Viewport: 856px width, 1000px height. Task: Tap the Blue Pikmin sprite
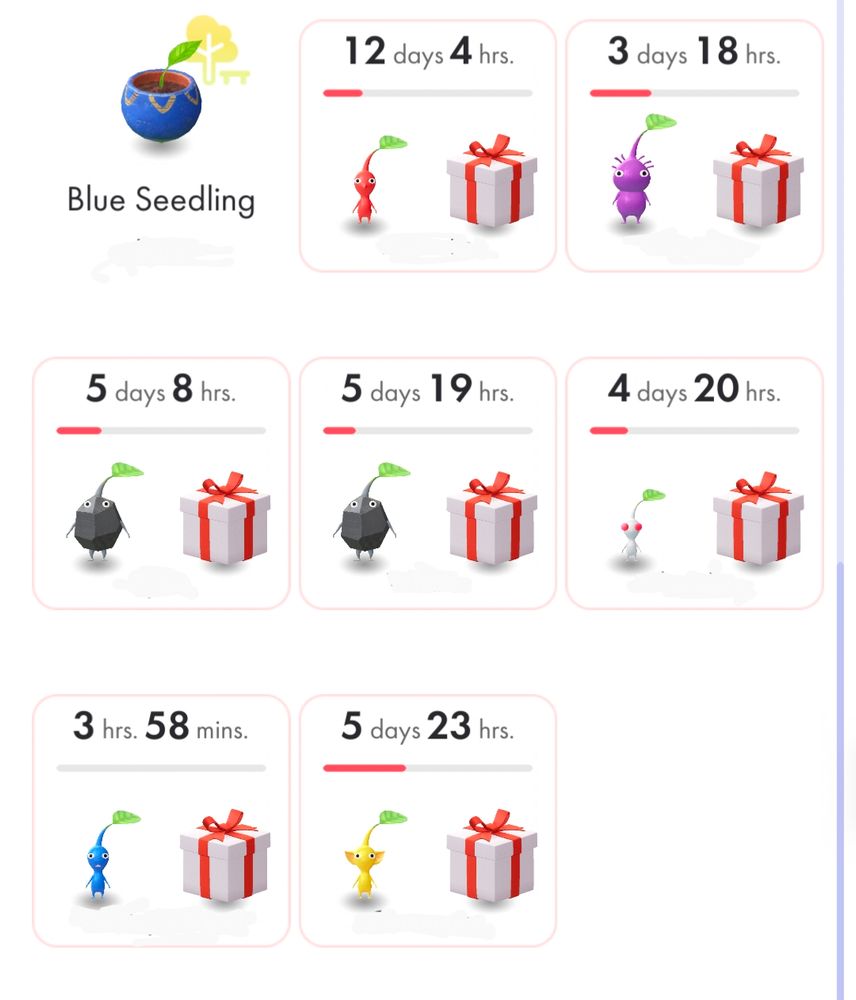tap(100, 860)
